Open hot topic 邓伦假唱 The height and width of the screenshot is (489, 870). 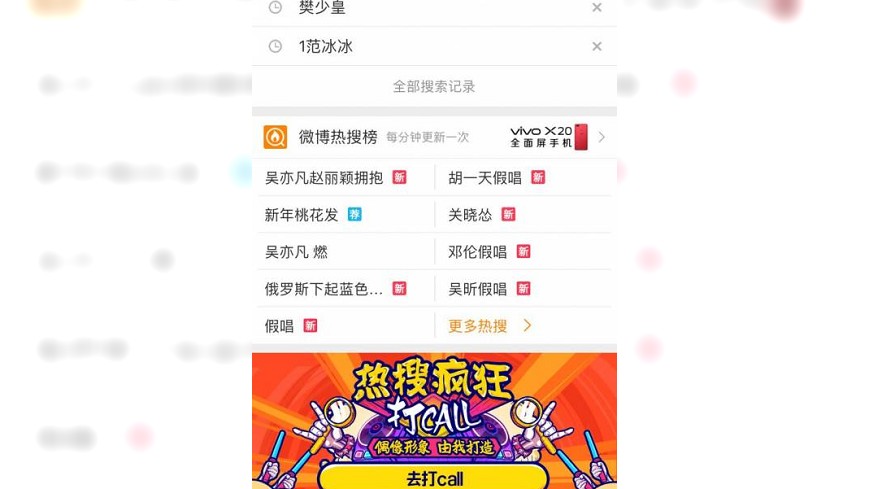[x=478, y=252]
